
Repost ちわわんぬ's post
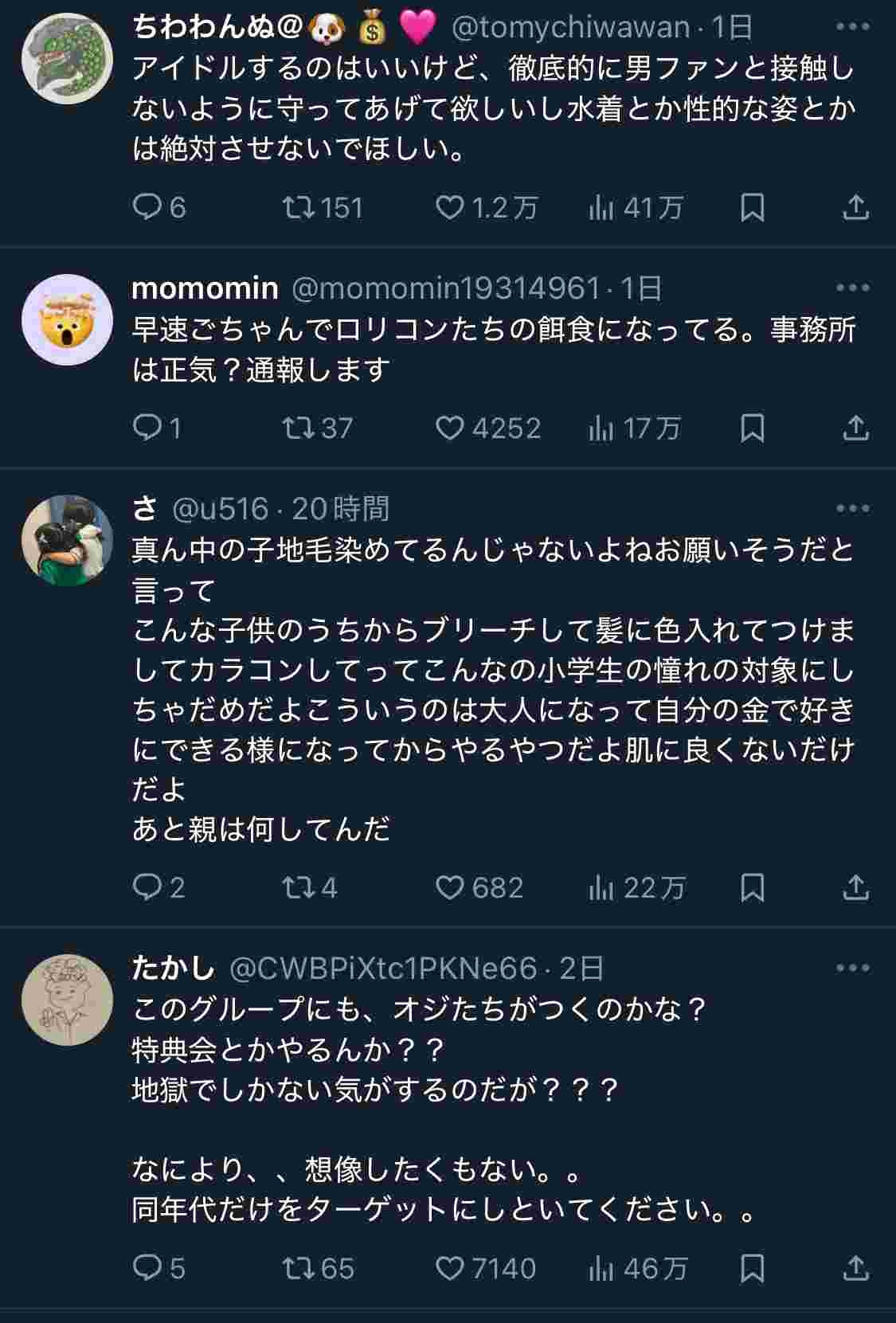pyautogui.click(x=297, y=208)
